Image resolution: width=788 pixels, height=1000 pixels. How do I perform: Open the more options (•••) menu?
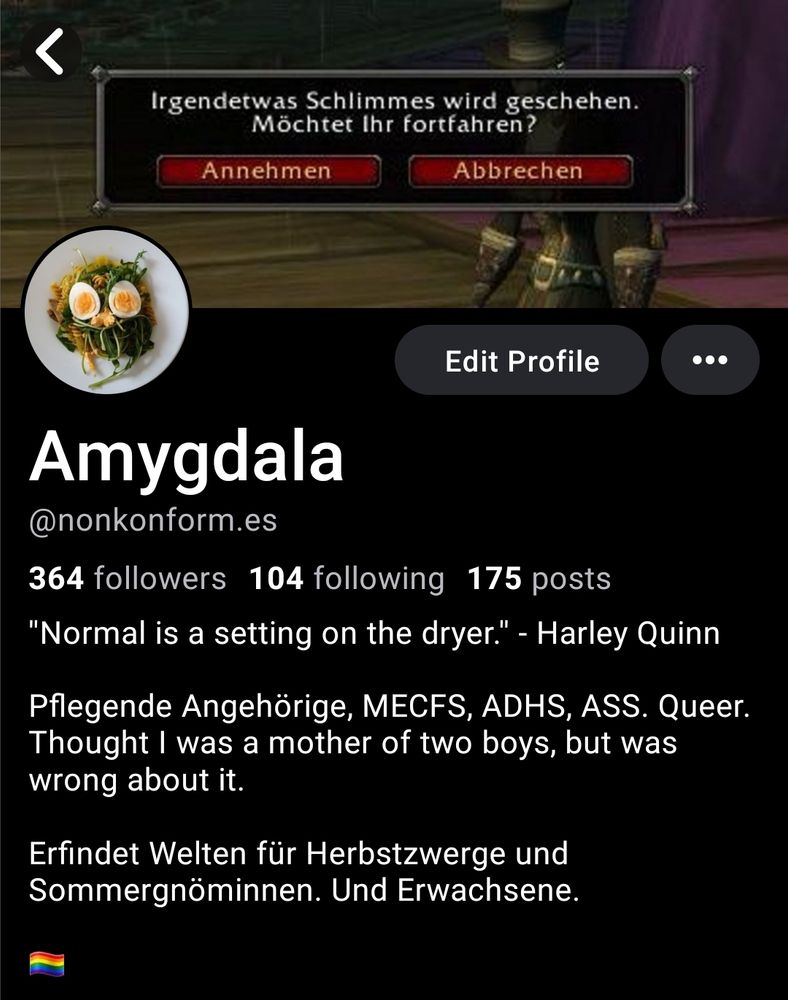tap(710, 361)
